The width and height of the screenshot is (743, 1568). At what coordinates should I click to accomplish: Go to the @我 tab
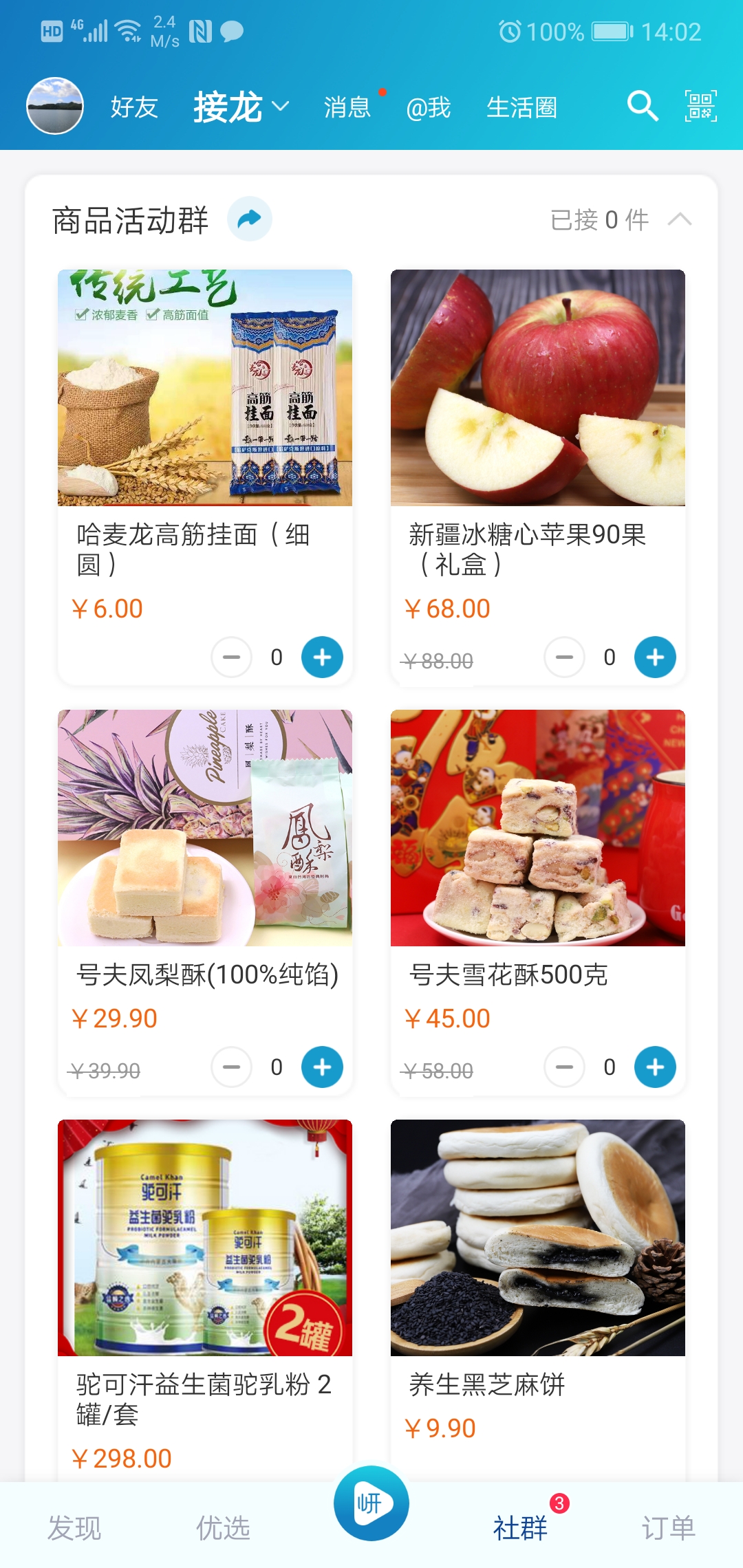coord(428,108)
